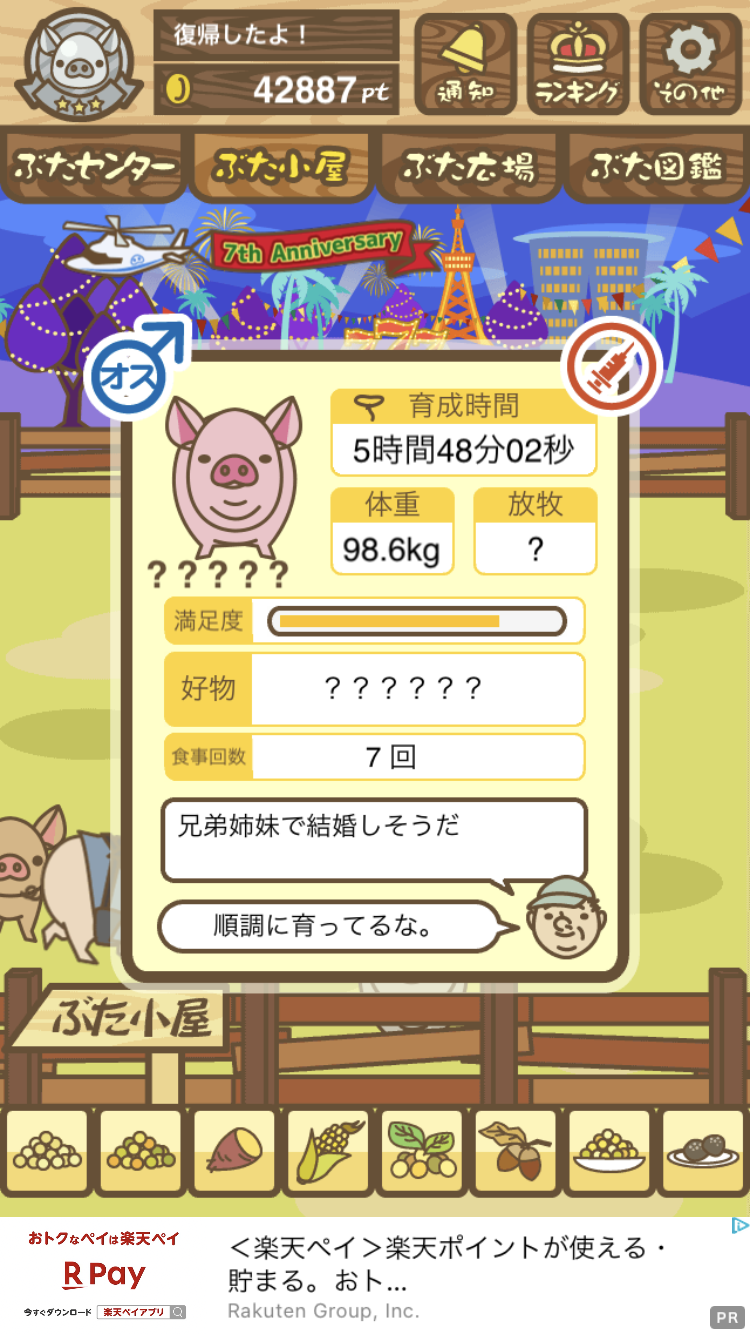The width and height of the screenshot is (750, 1334).
Task: Feed the sweet potato to the pig
Action: point(234,1152)
